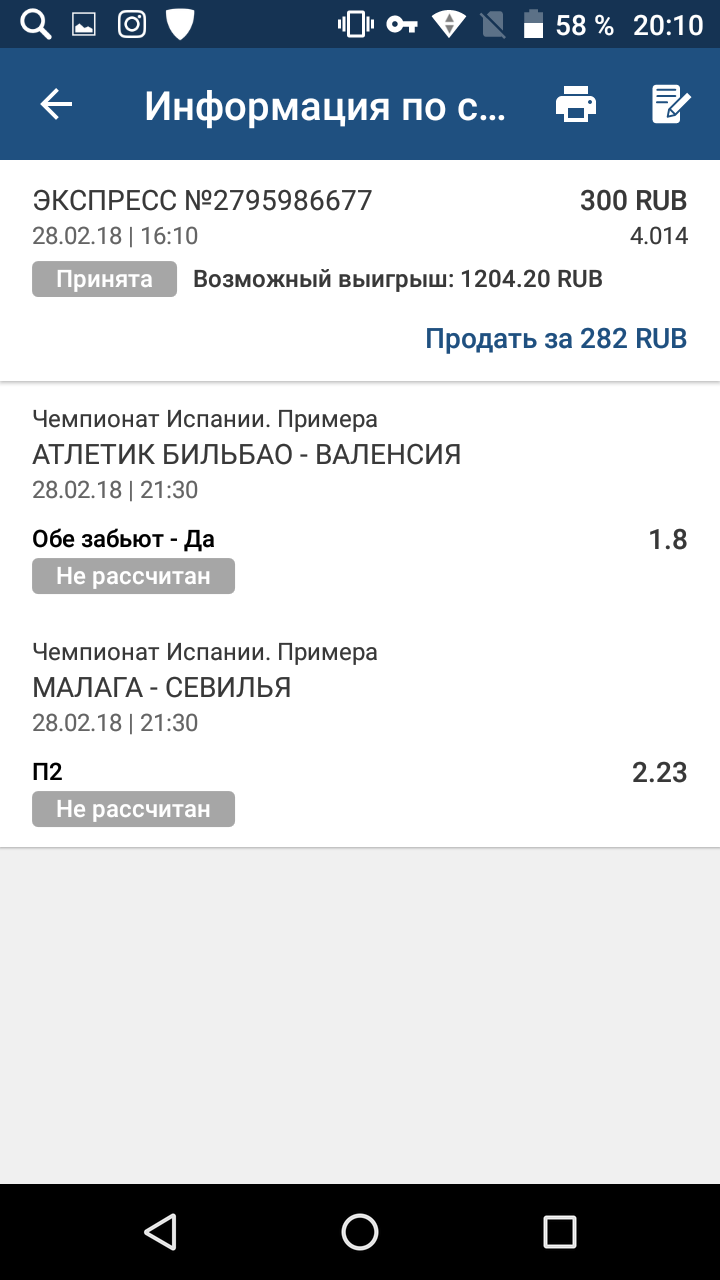The height and width of the screenshot is (1280, 720).
Task: Open the system recent apps button
Action: click(560, 1232)
